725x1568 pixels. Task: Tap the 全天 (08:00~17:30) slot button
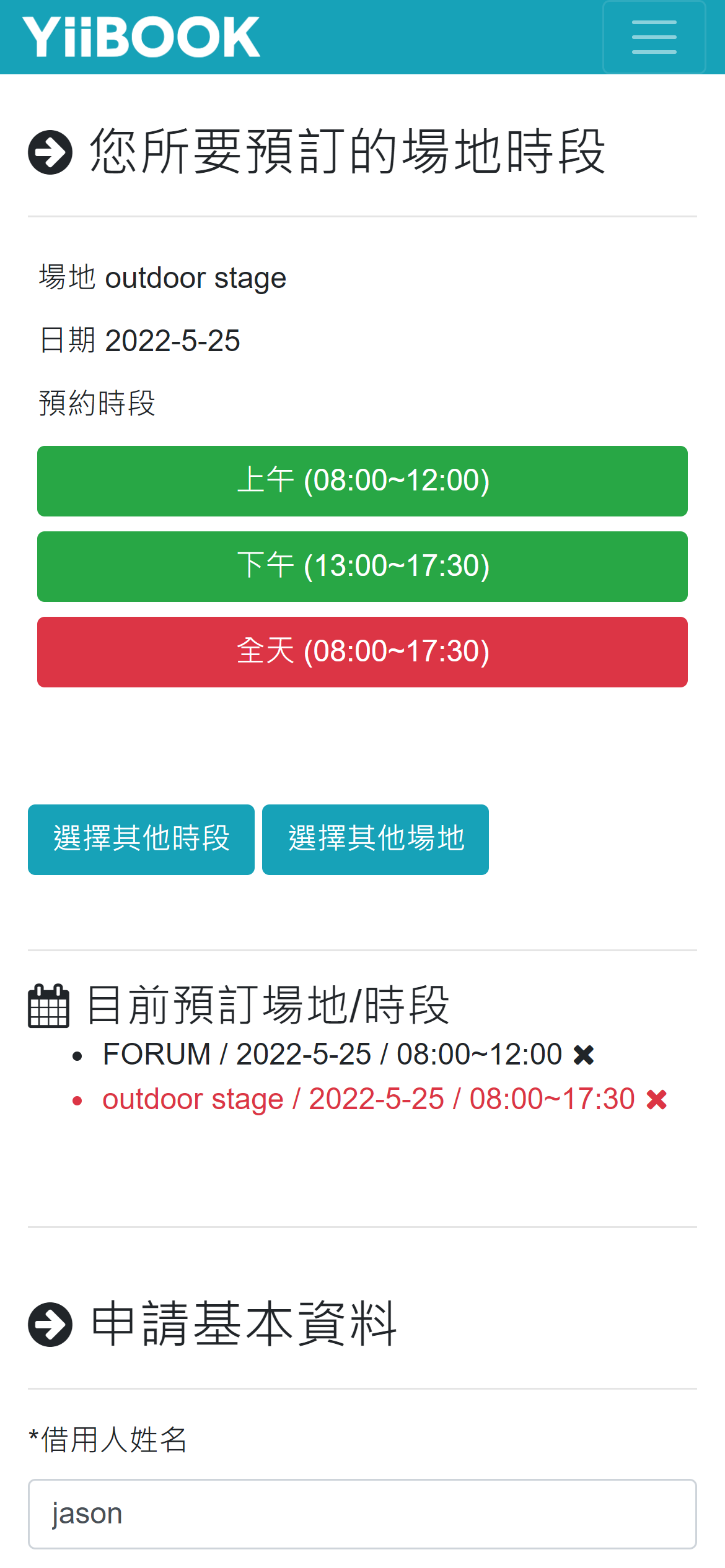point(362,652)
